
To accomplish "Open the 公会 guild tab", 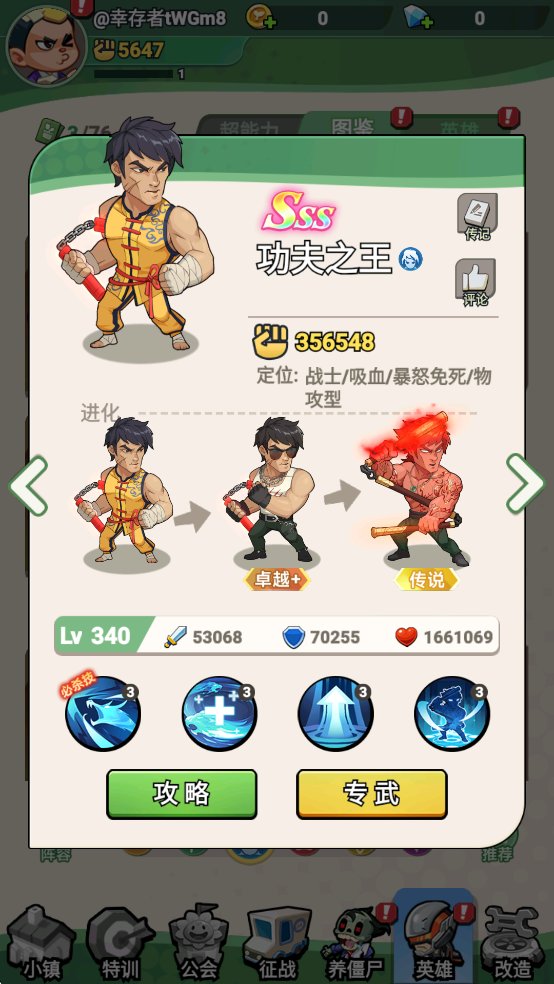I will (198, 943).
